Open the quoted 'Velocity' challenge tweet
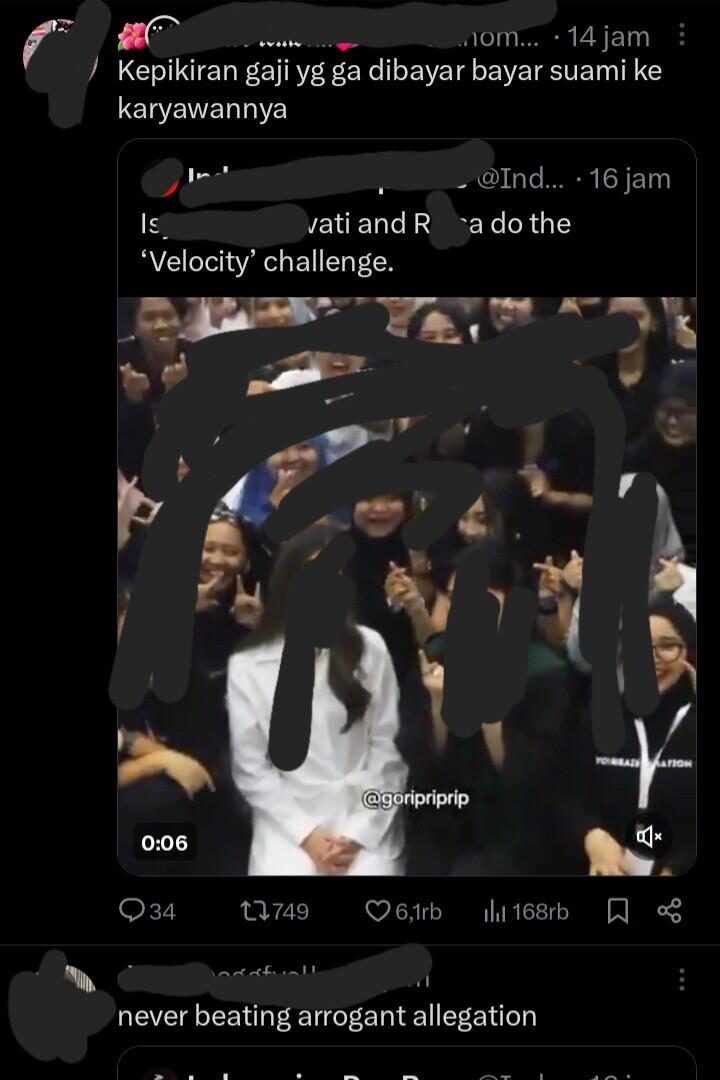The image size is (720, 1080). [405, 244]
